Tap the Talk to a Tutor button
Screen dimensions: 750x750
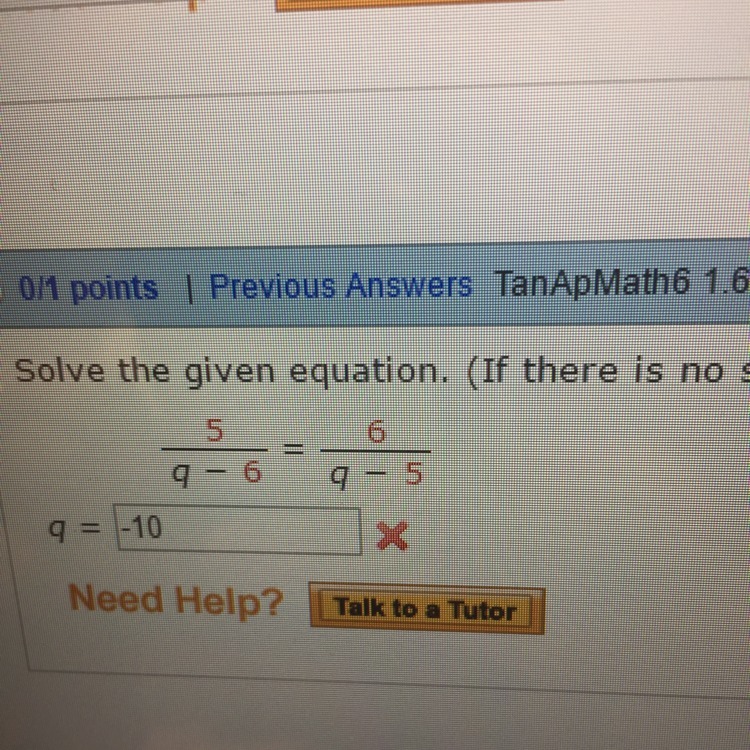[x=427, y=609]
